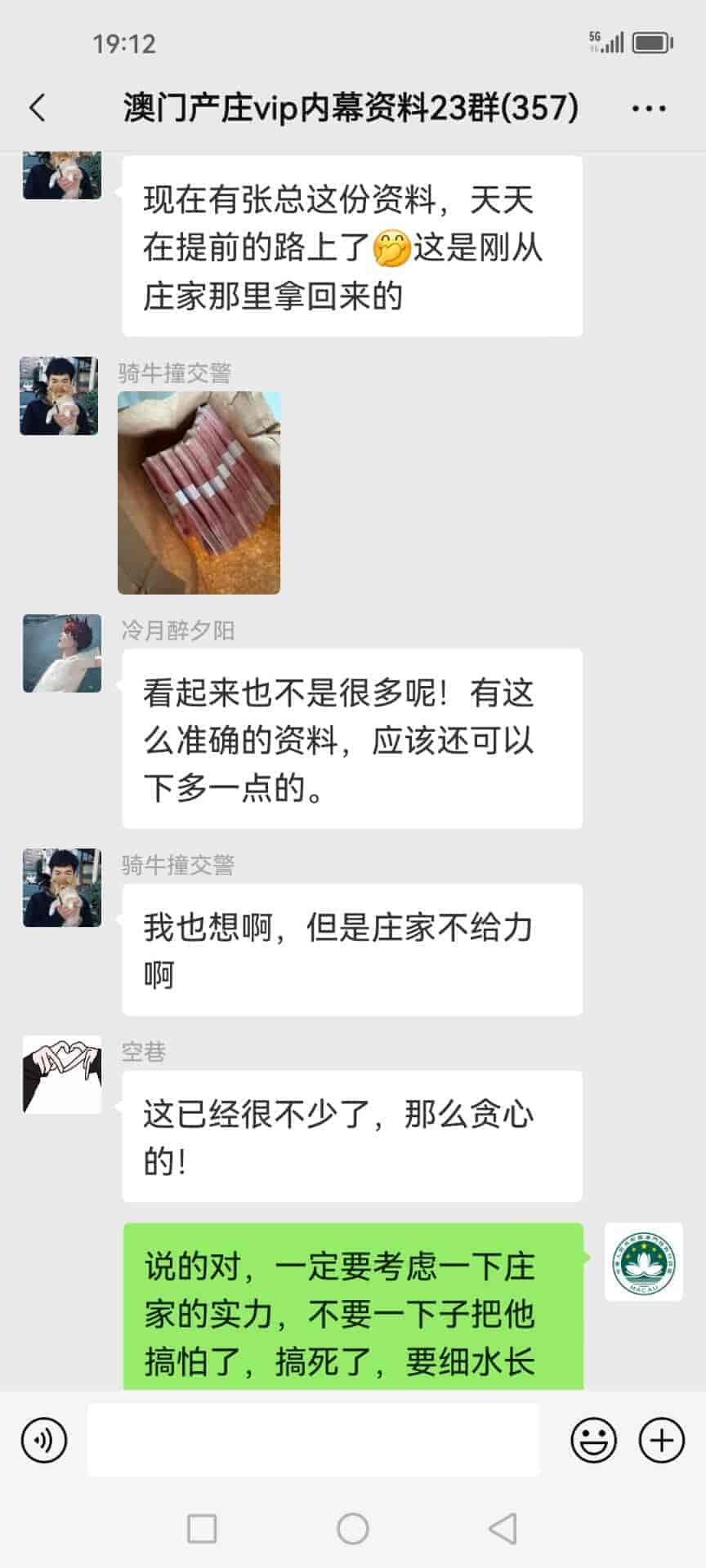Tap the avatar of 冷月醉夕阳
The image size is (706, 1568).
[62, 653]
